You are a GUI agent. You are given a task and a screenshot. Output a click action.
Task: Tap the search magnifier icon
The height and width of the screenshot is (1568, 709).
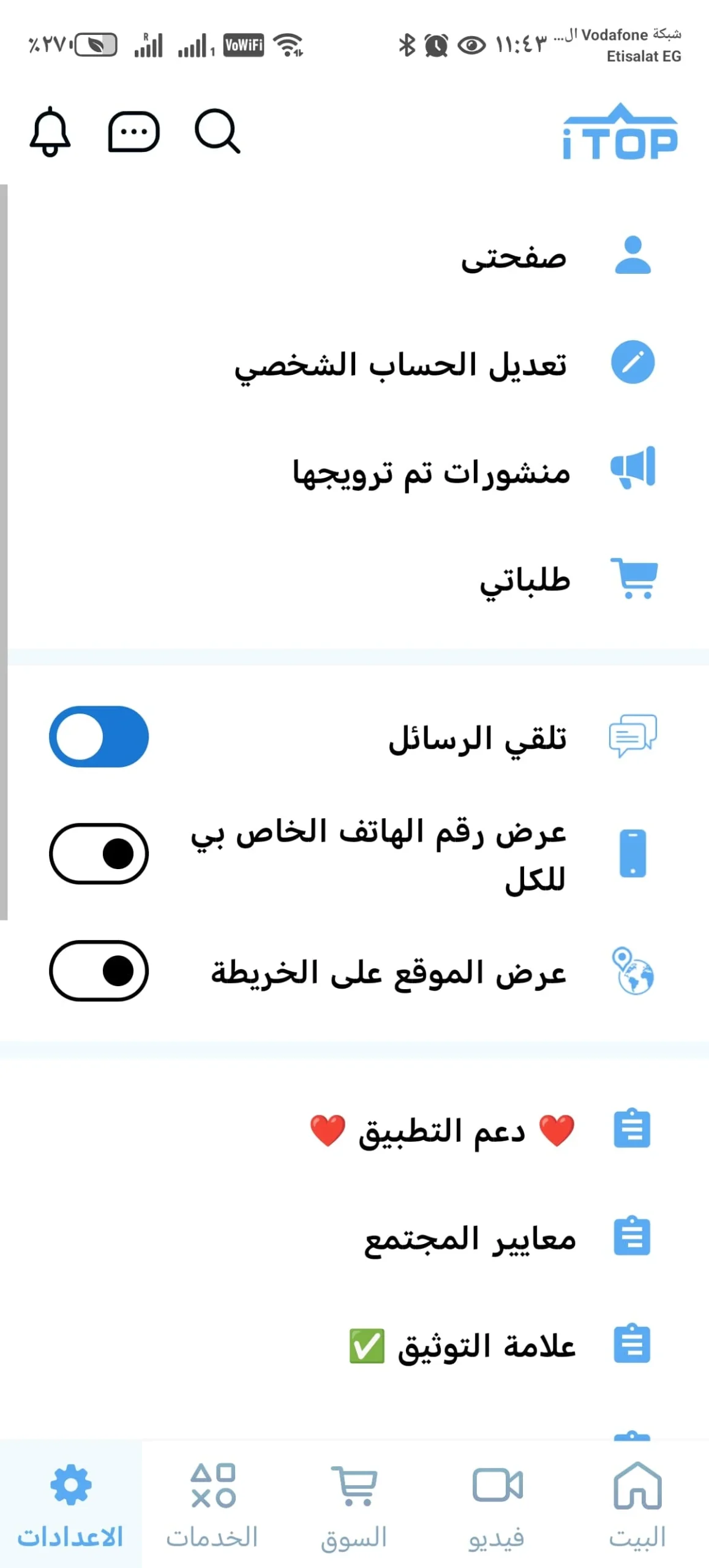pyautogui.click(x=217, y=131)
